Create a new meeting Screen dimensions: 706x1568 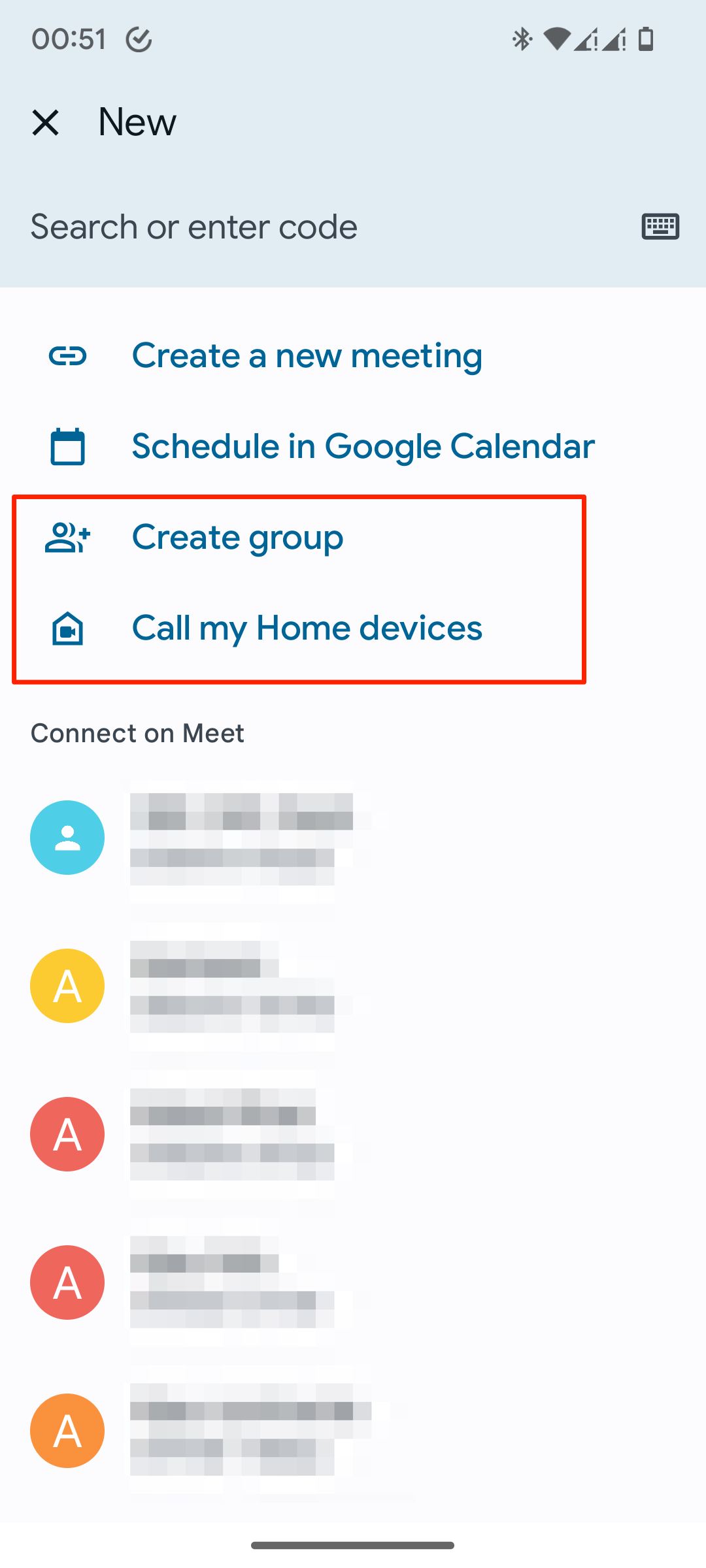coord(353,356)
